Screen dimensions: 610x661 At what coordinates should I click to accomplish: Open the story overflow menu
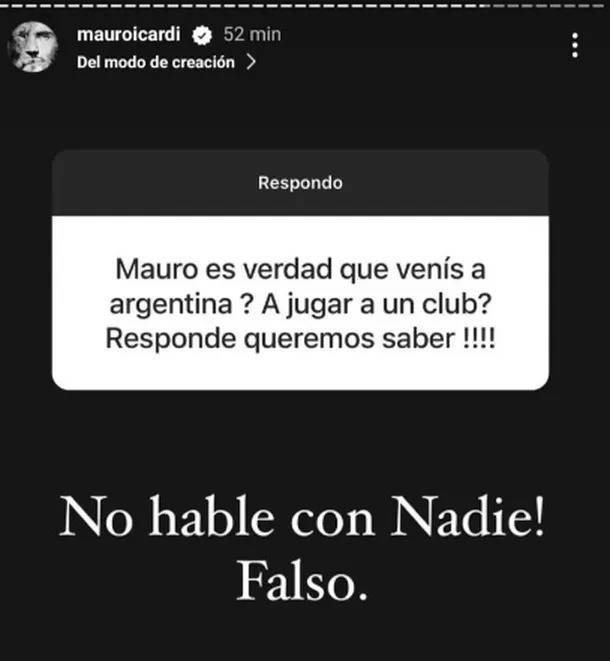click(x=574, y=46)
